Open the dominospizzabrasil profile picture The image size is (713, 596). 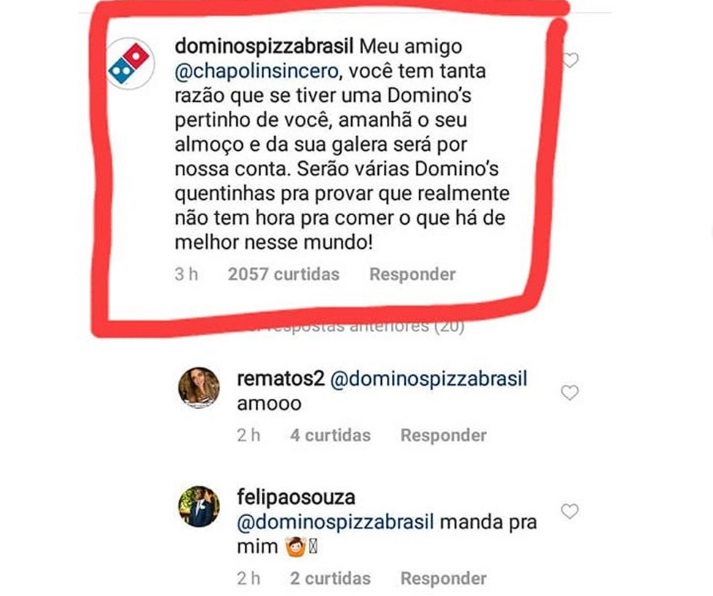tap(129, 62)
